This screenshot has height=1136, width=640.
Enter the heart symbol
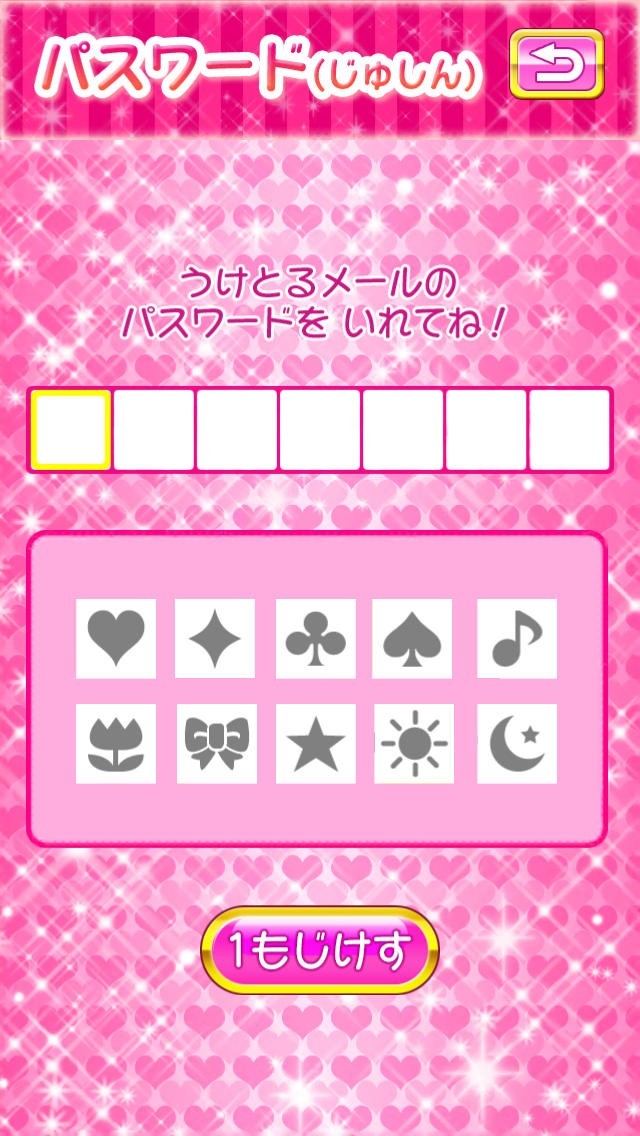pos(116,638)
